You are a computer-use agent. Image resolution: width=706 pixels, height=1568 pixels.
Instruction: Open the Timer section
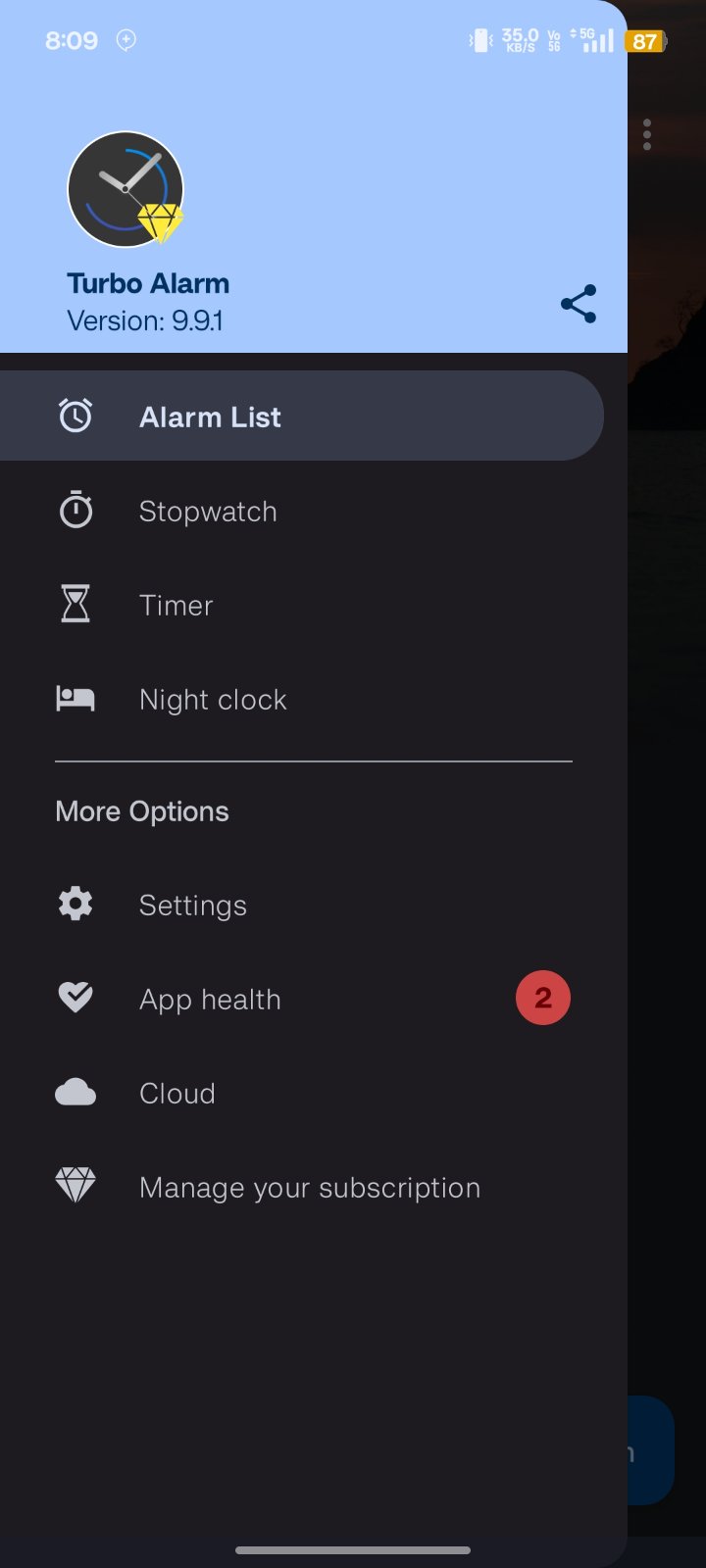301,606
